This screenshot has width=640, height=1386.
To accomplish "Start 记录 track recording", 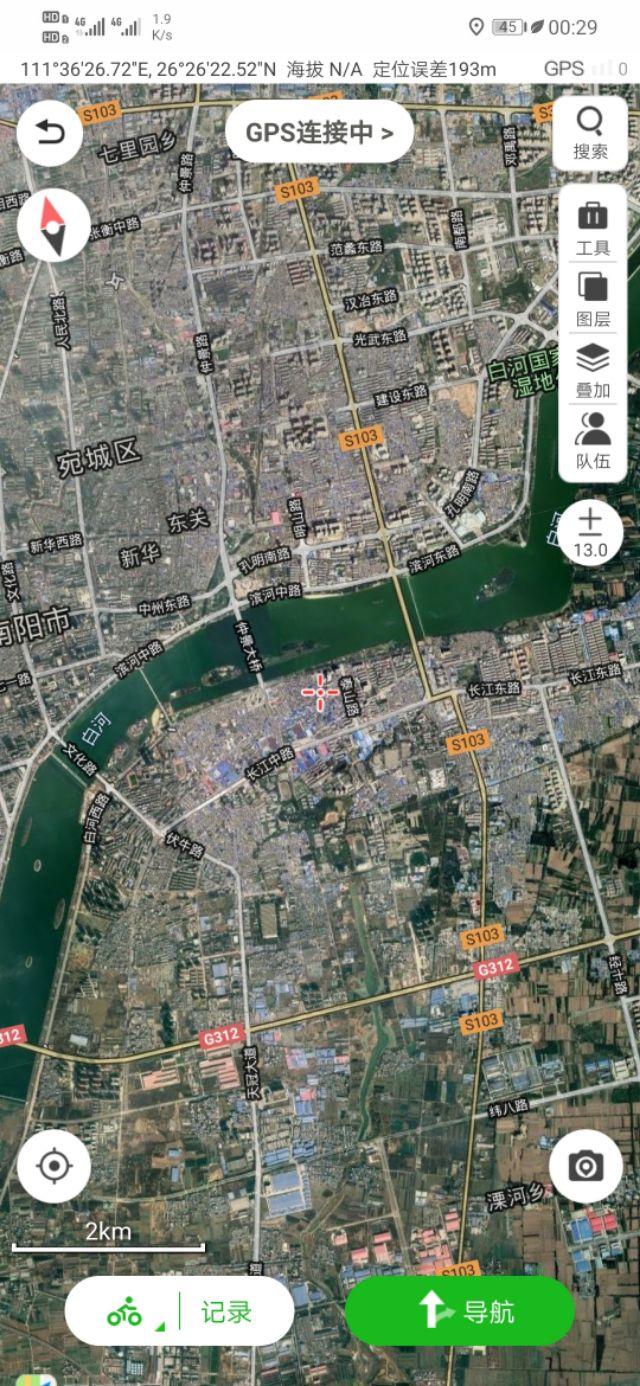I will (x=227, y=1312).
